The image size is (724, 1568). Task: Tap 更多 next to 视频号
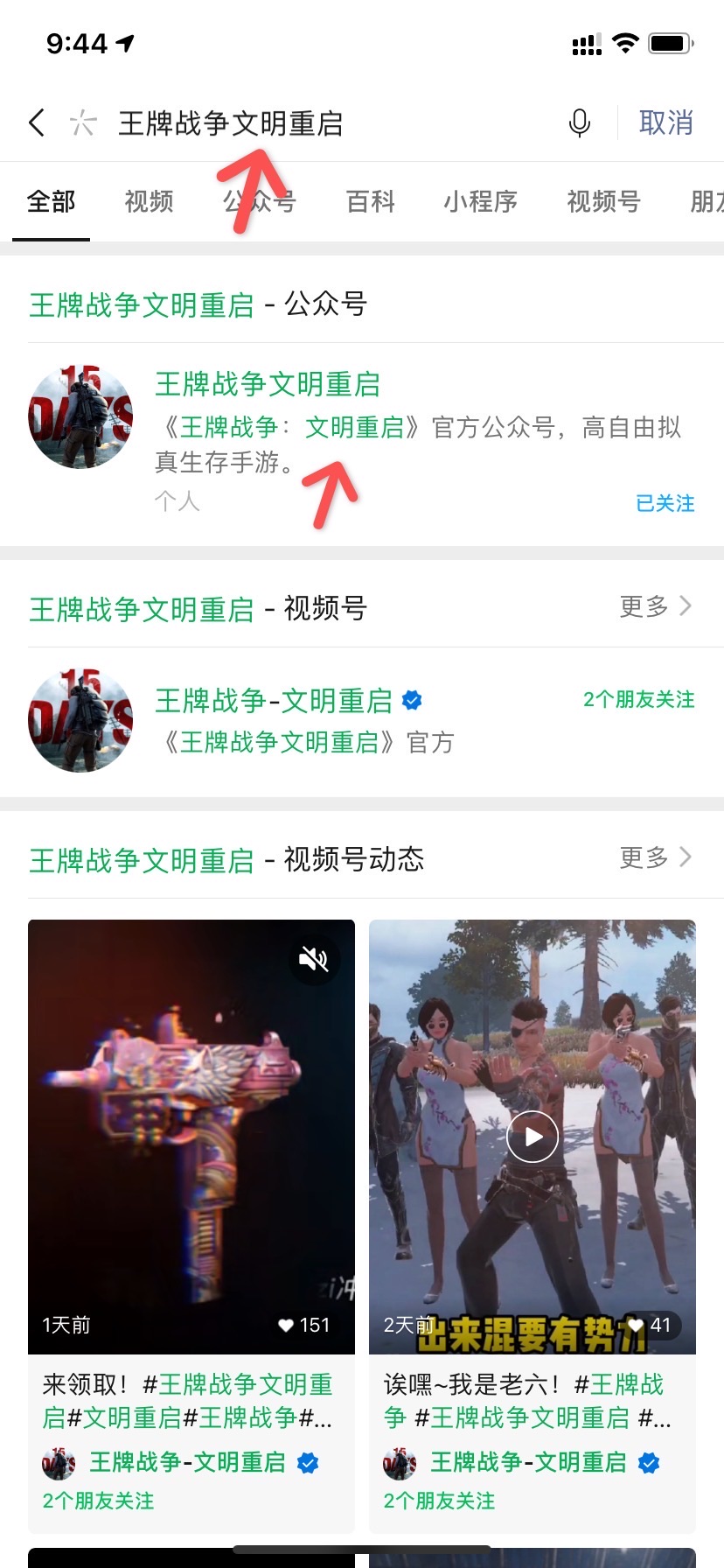pyautogui.click(x=655, y=606)
